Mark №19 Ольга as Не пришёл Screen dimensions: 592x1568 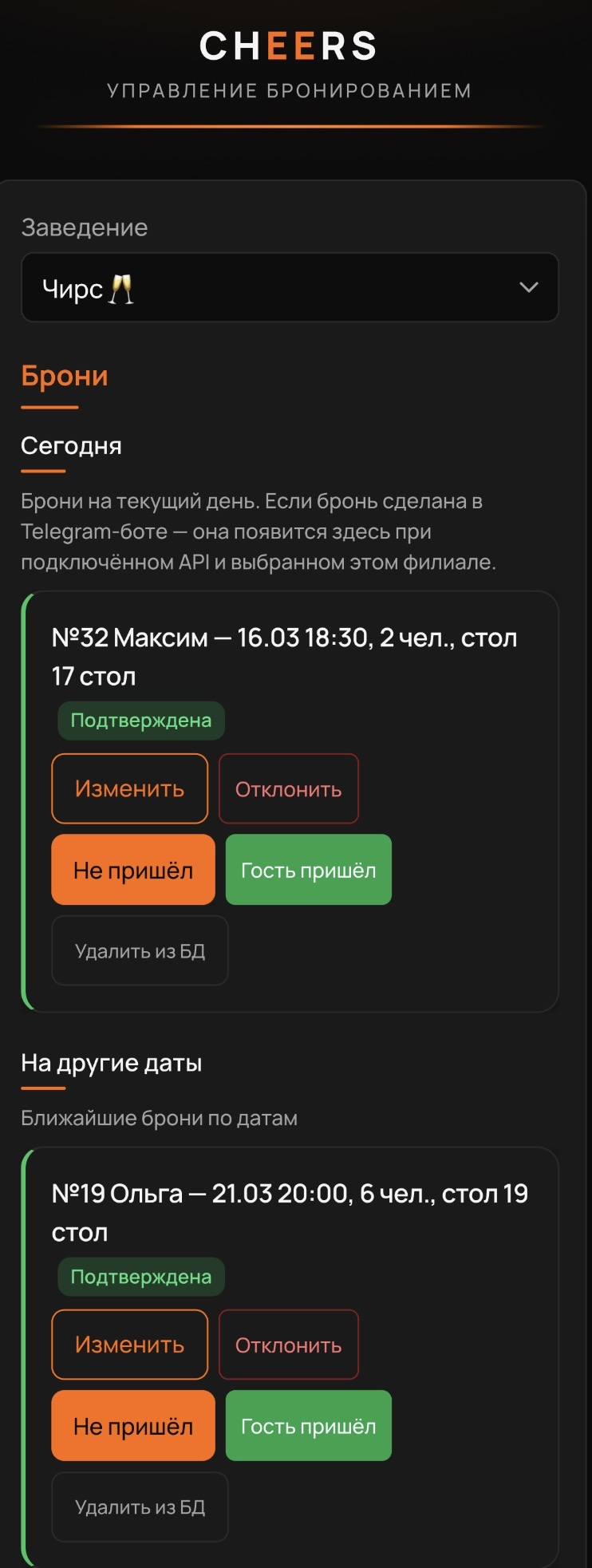[x=133, y=1426]
